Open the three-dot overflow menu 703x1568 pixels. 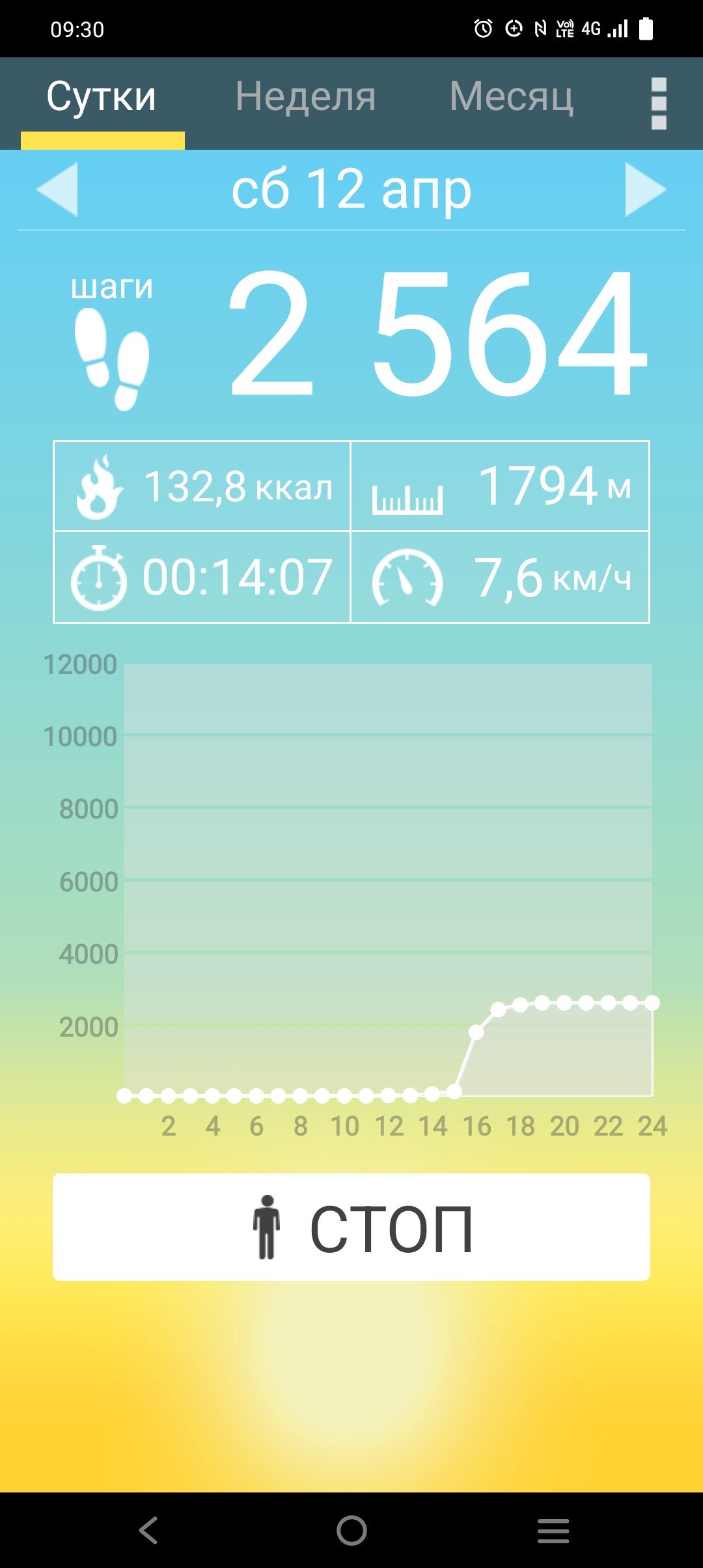click(659, 104)
